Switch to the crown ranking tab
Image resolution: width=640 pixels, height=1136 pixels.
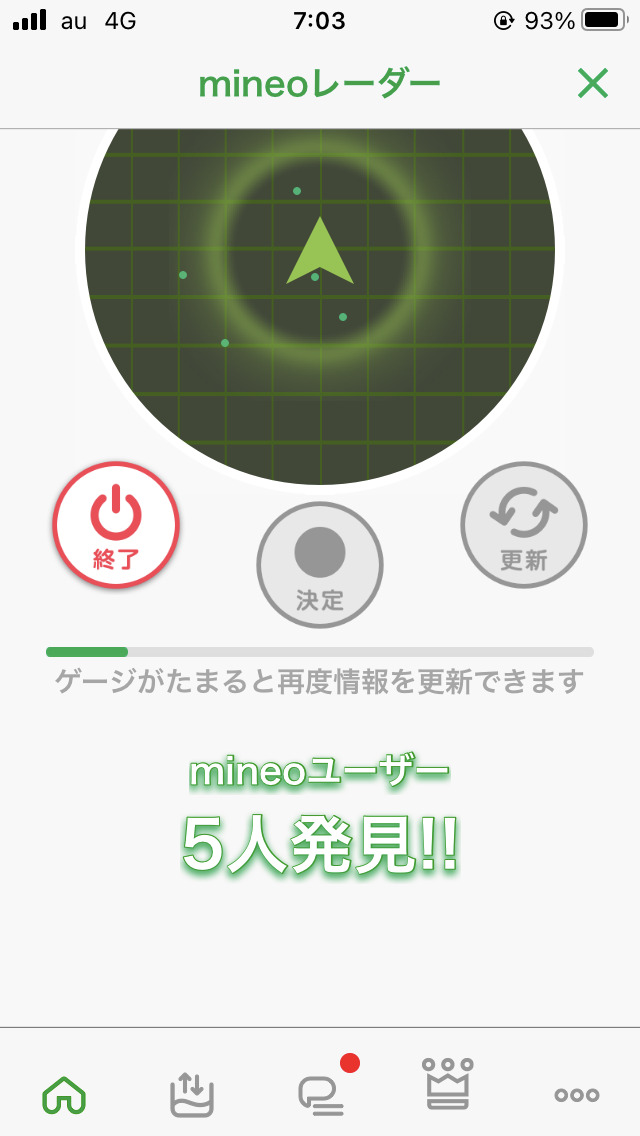tap(448, 1084)
